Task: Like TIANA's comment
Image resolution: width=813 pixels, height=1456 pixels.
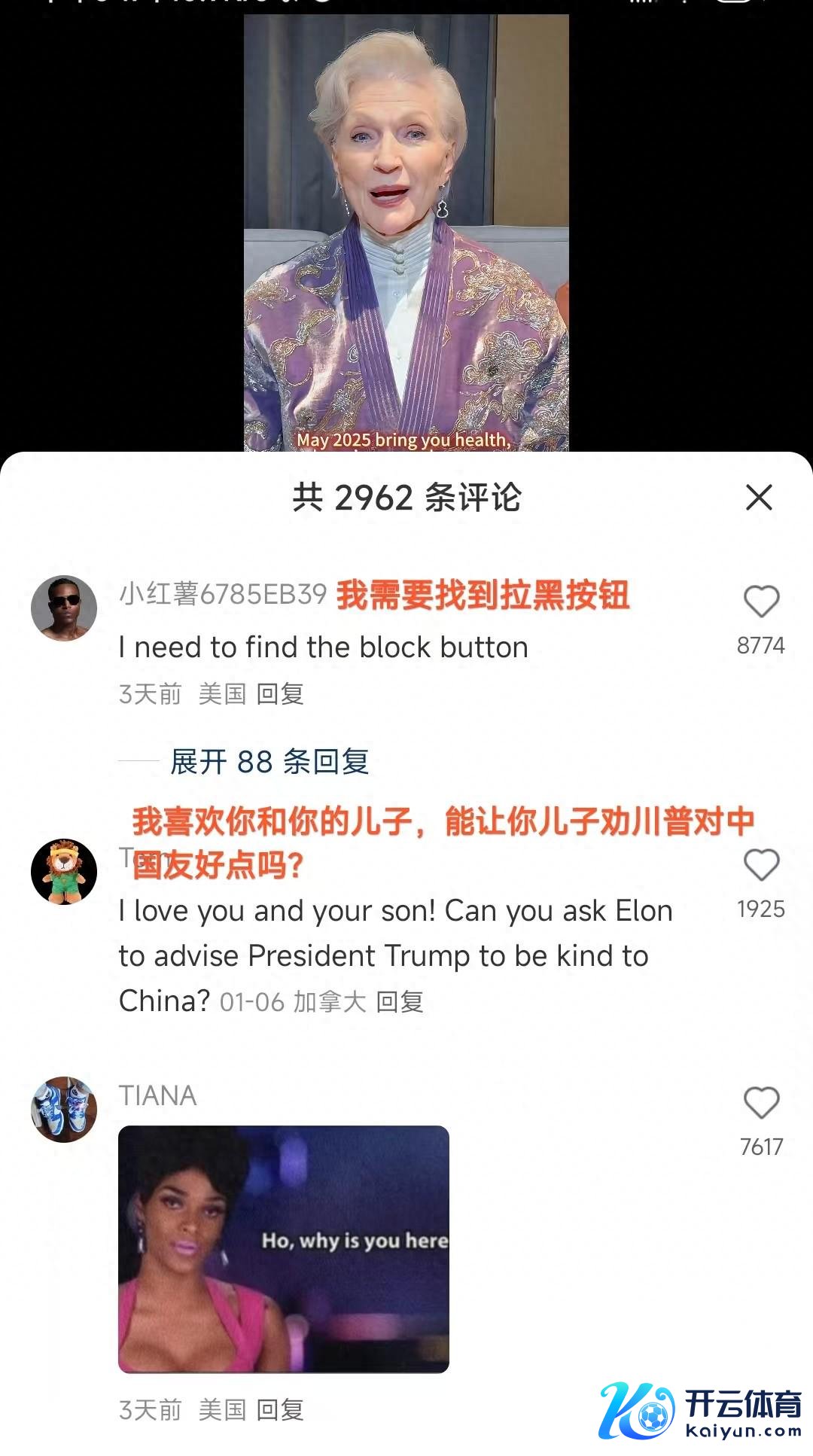Action: [761, 1104]
